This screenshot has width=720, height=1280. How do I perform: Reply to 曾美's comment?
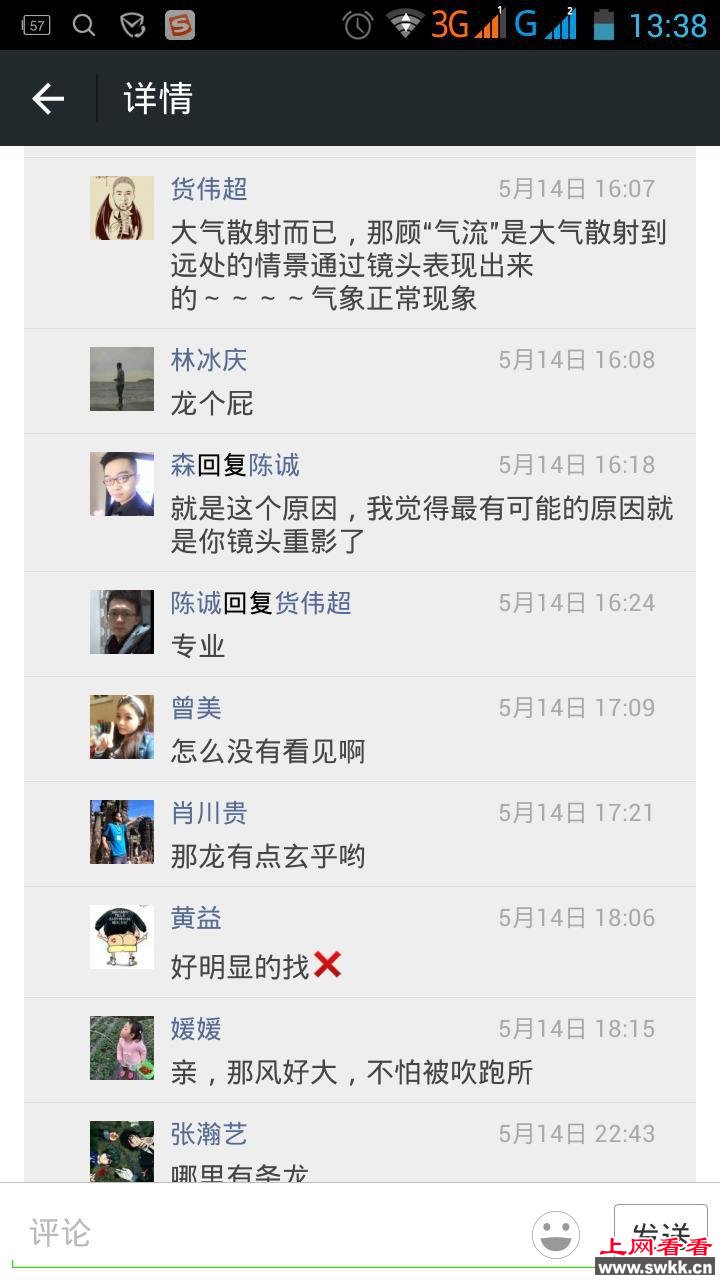pos(268,751)
